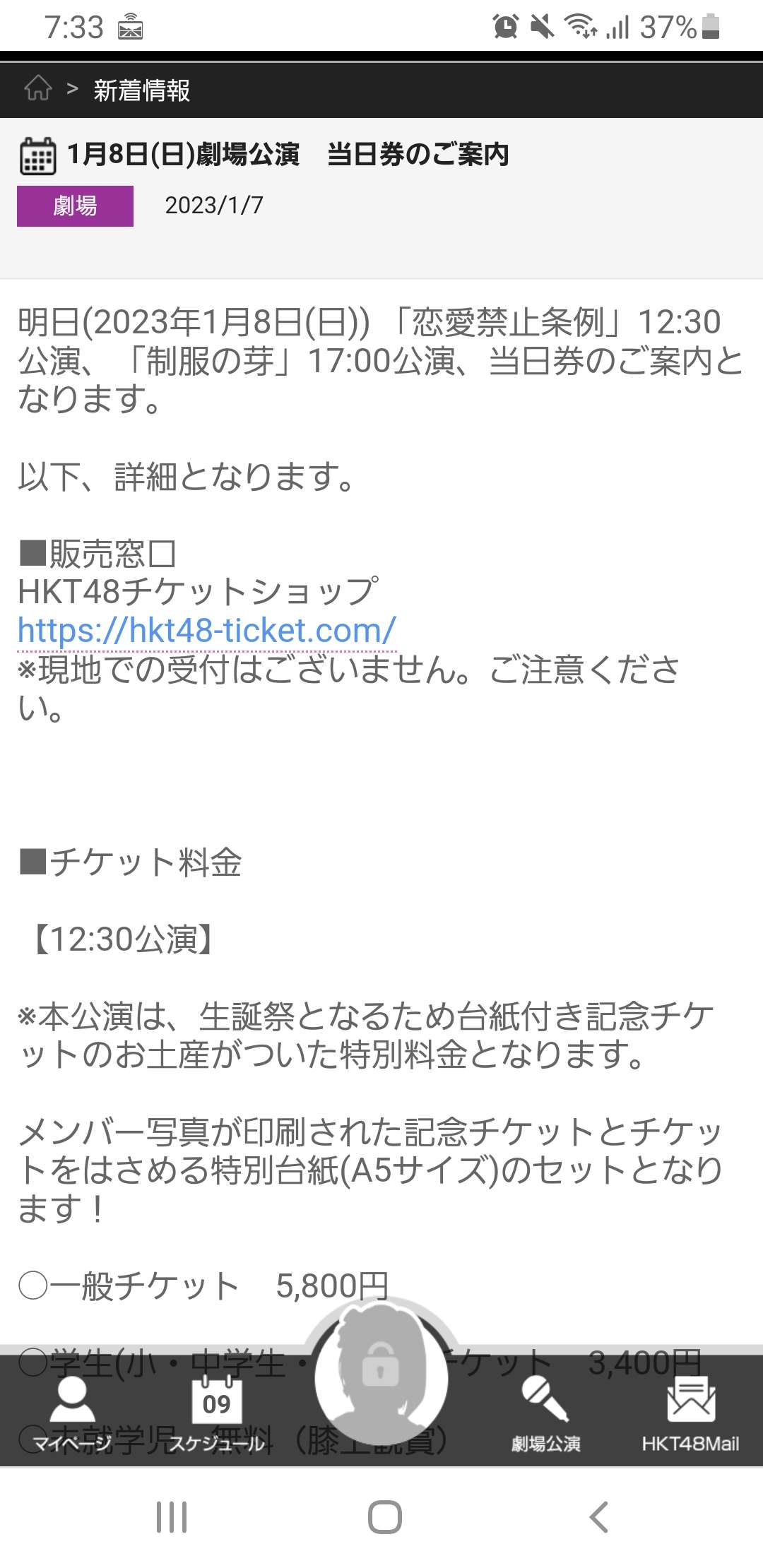Go back using system back button
This screenshot has width=763, height=1568.
pyautogui.click(x=598, y=1517)
